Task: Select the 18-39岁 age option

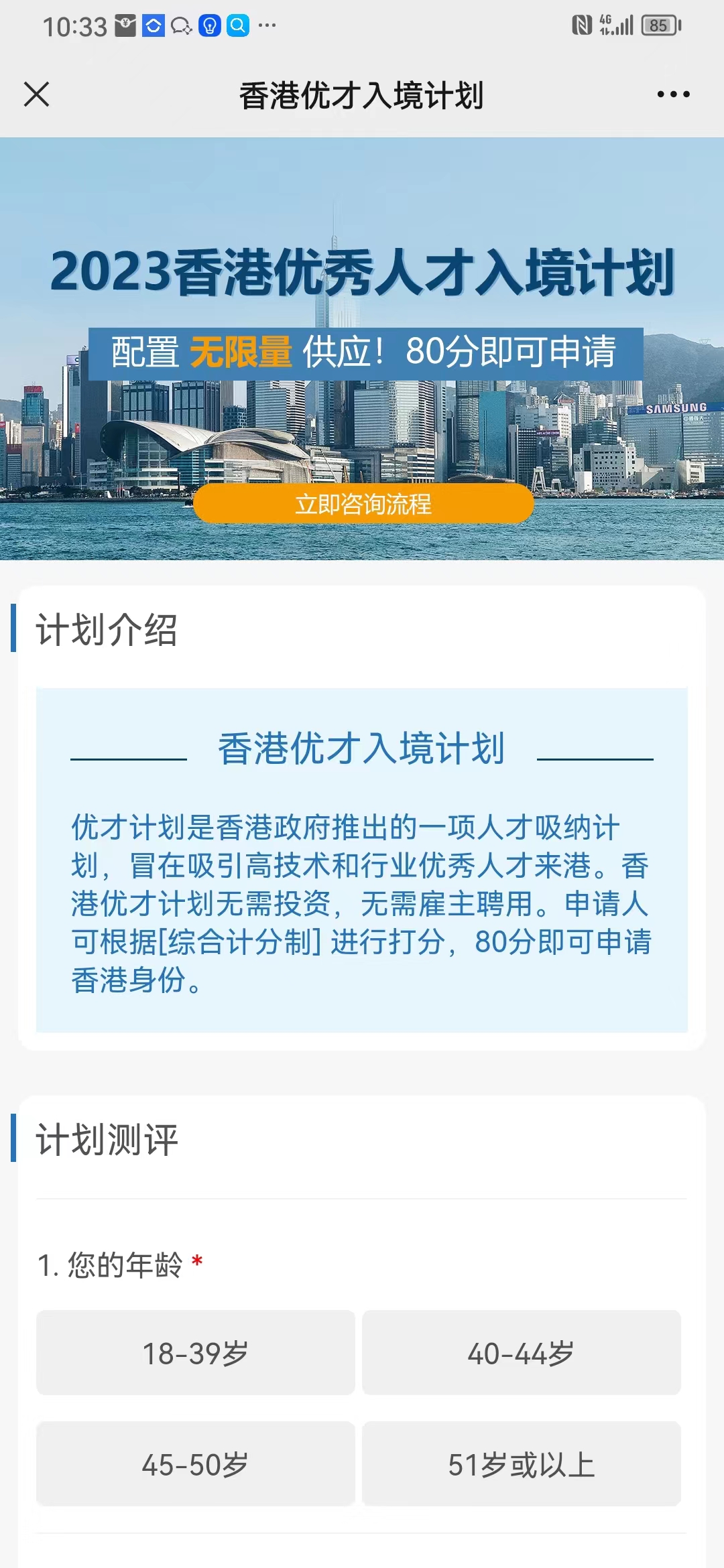Action: point(195,1353)
